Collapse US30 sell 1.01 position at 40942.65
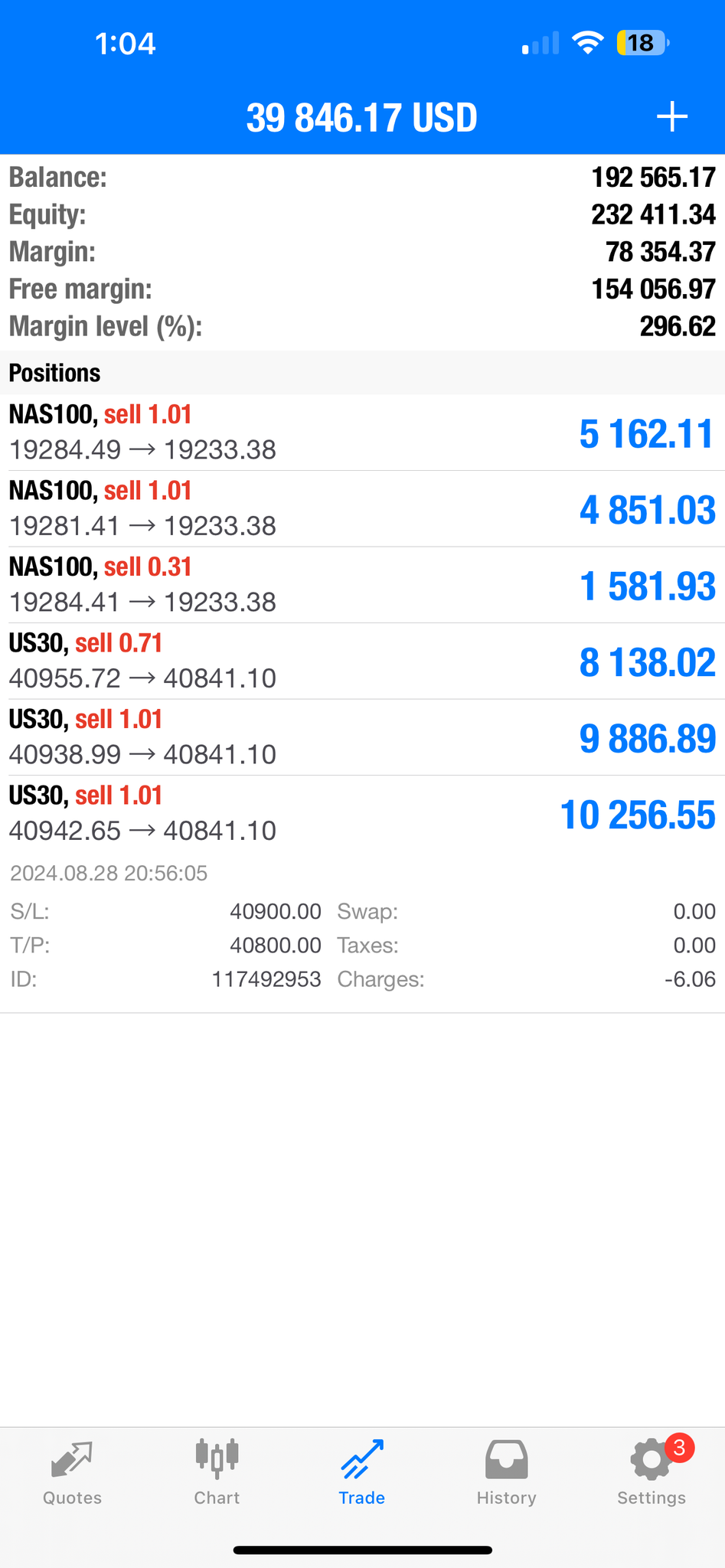The width and height of the screenshot is (725, 1568). coord(362,813)
